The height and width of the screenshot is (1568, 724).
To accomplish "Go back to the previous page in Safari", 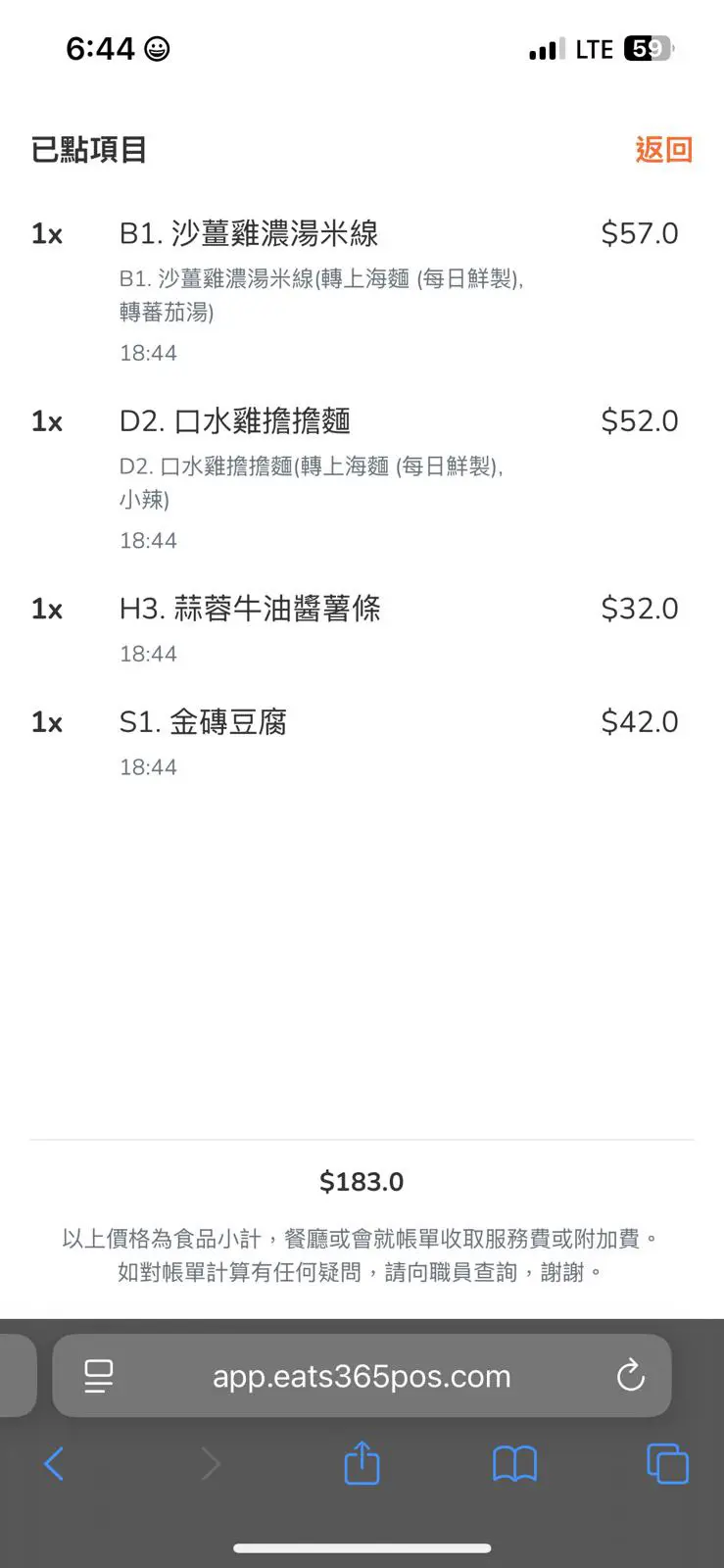I will (54, 1464).
